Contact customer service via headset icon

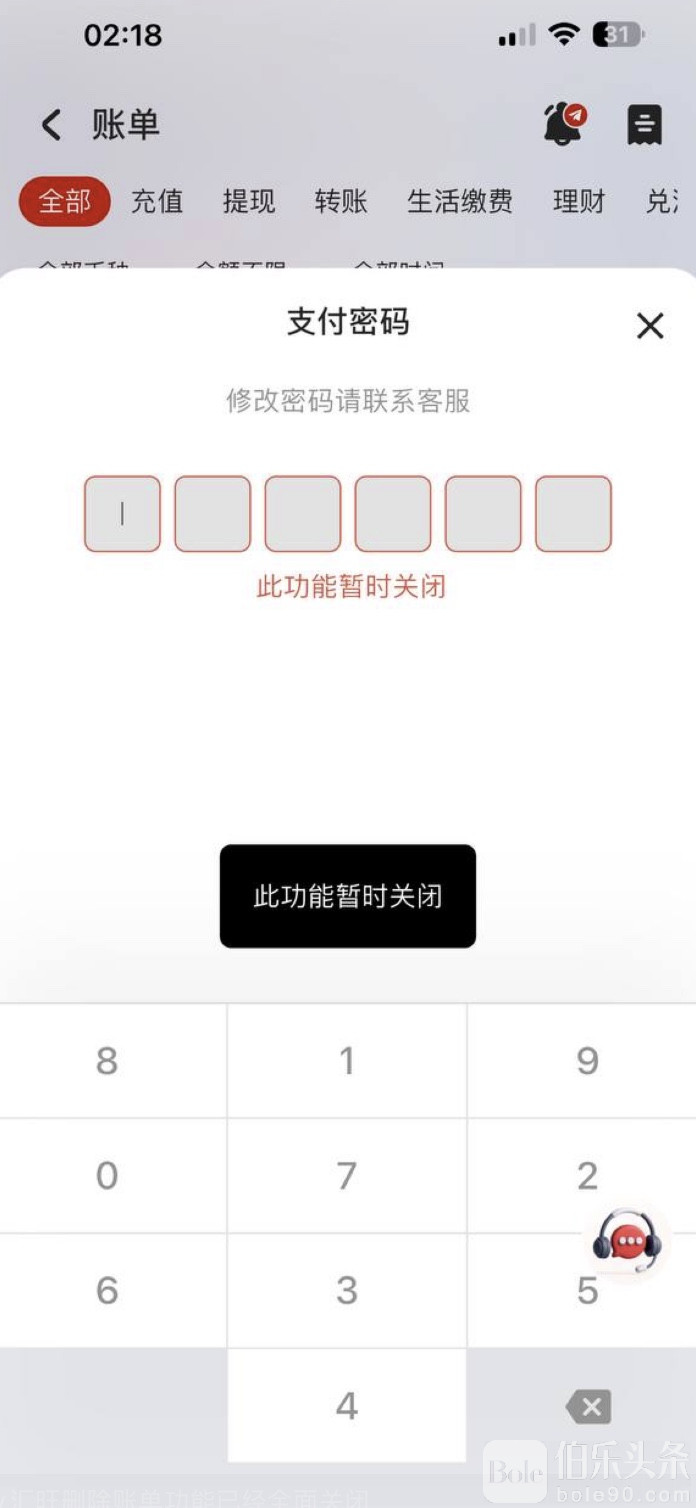click(627, 1242)
